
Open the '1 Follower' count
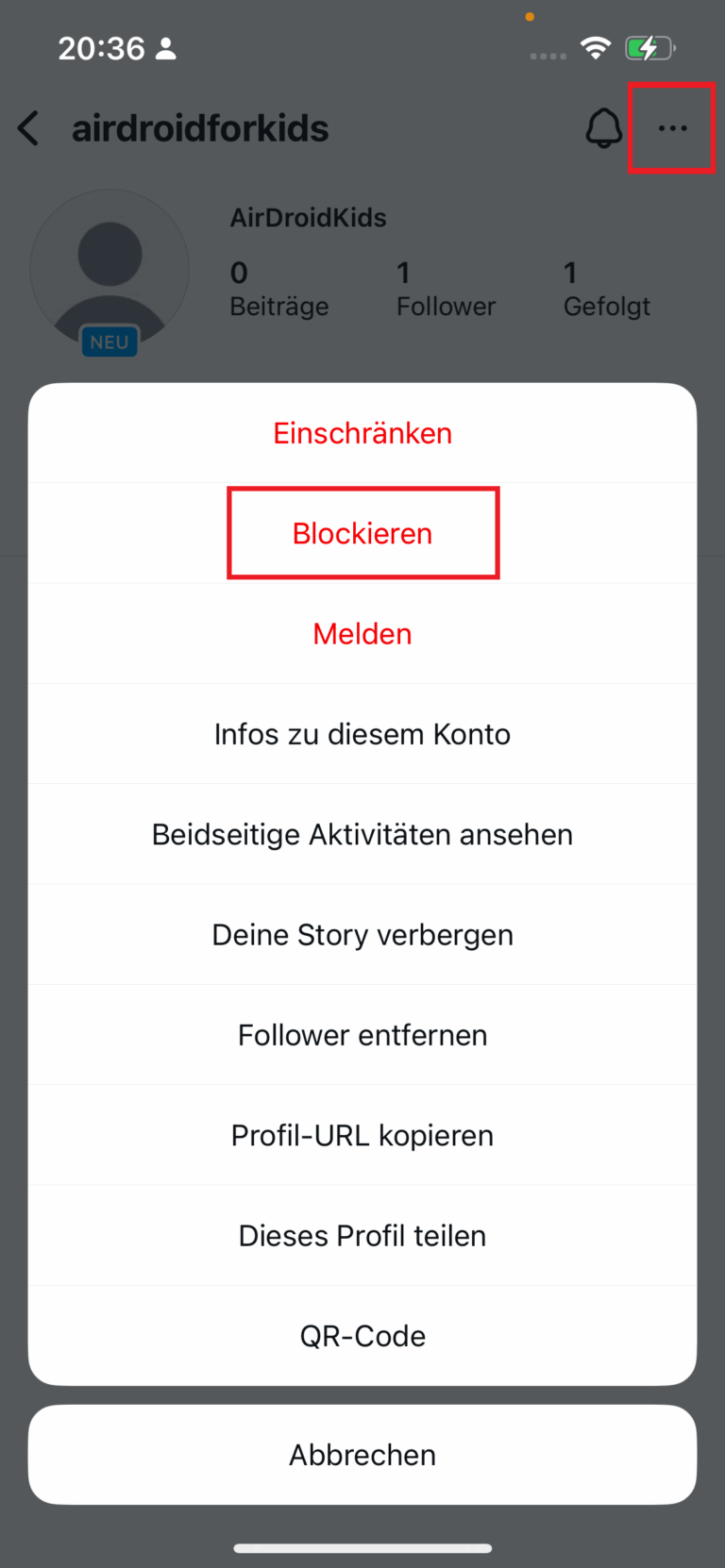[445, 288]
